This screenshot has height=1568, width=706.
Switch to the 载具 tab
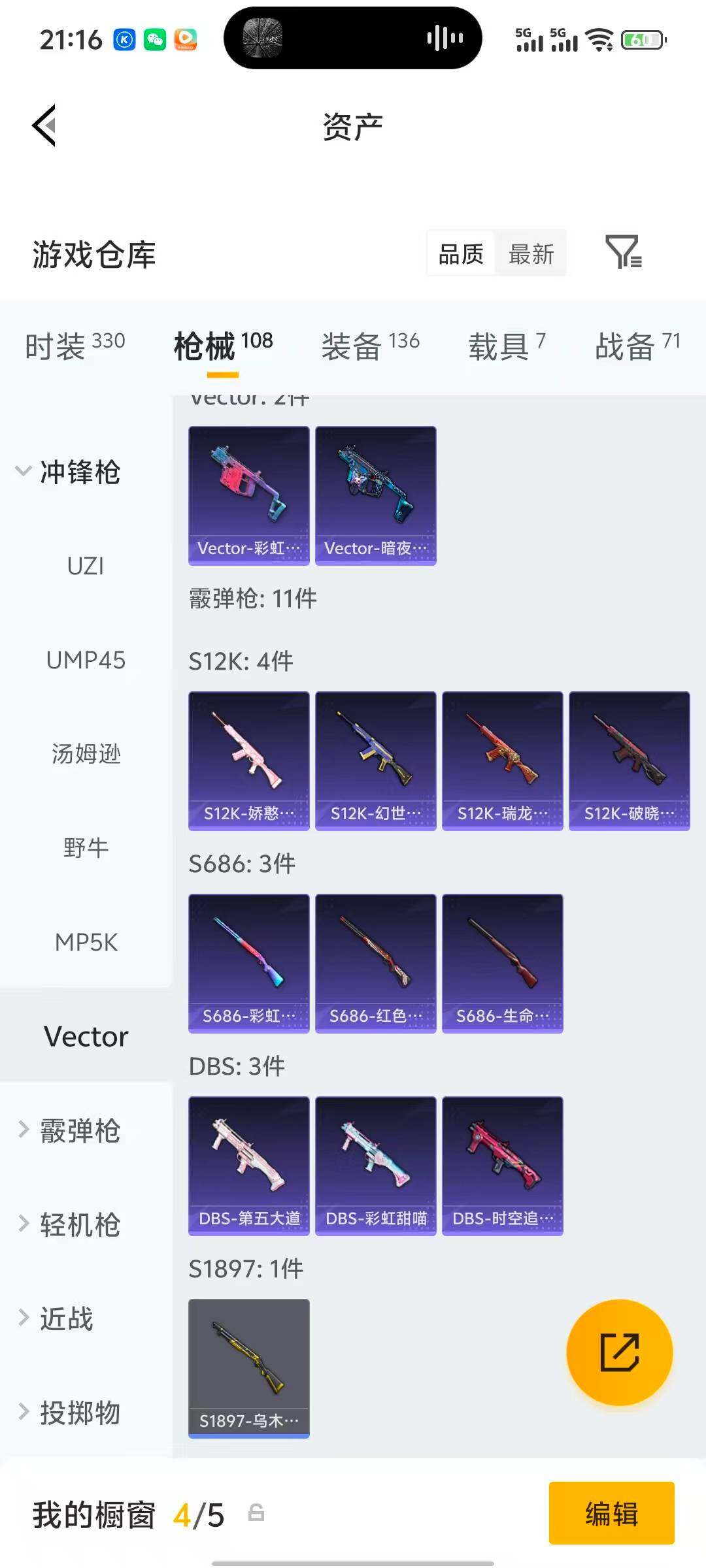(x=506, y=346)
